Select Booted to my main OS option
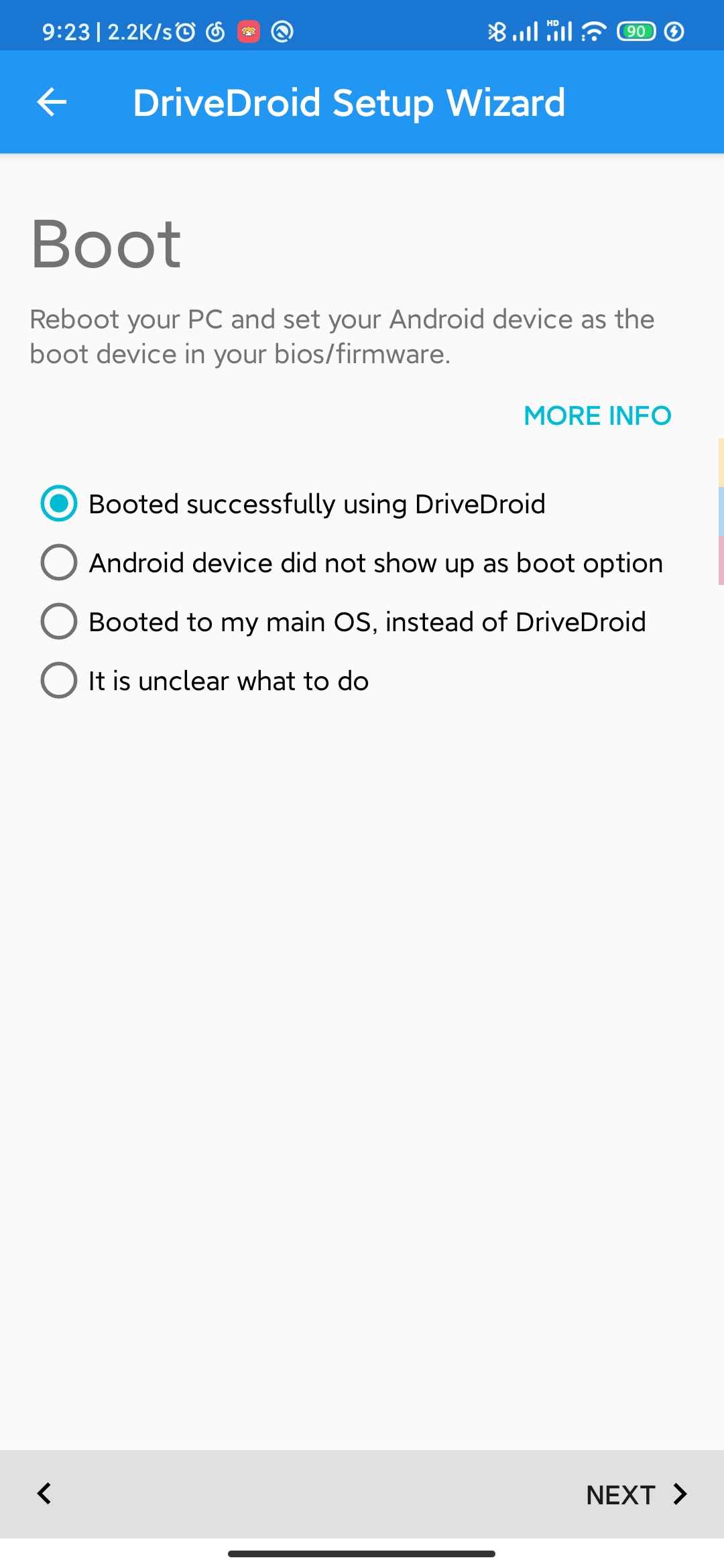Screen dimensions: 724x1568 (x=343, y=622)
